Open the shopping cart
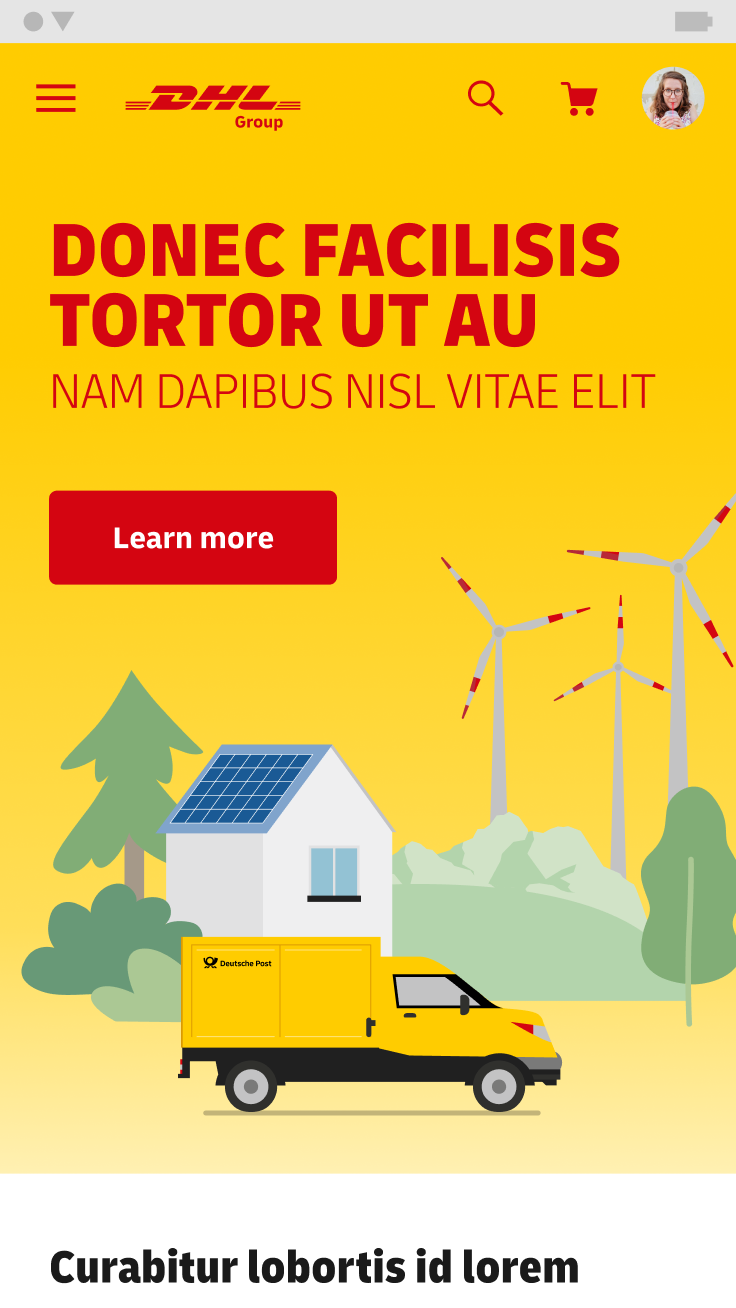The width and height of the screenshot is (736, 1308). pyautogui.click(x=579, y=99)
